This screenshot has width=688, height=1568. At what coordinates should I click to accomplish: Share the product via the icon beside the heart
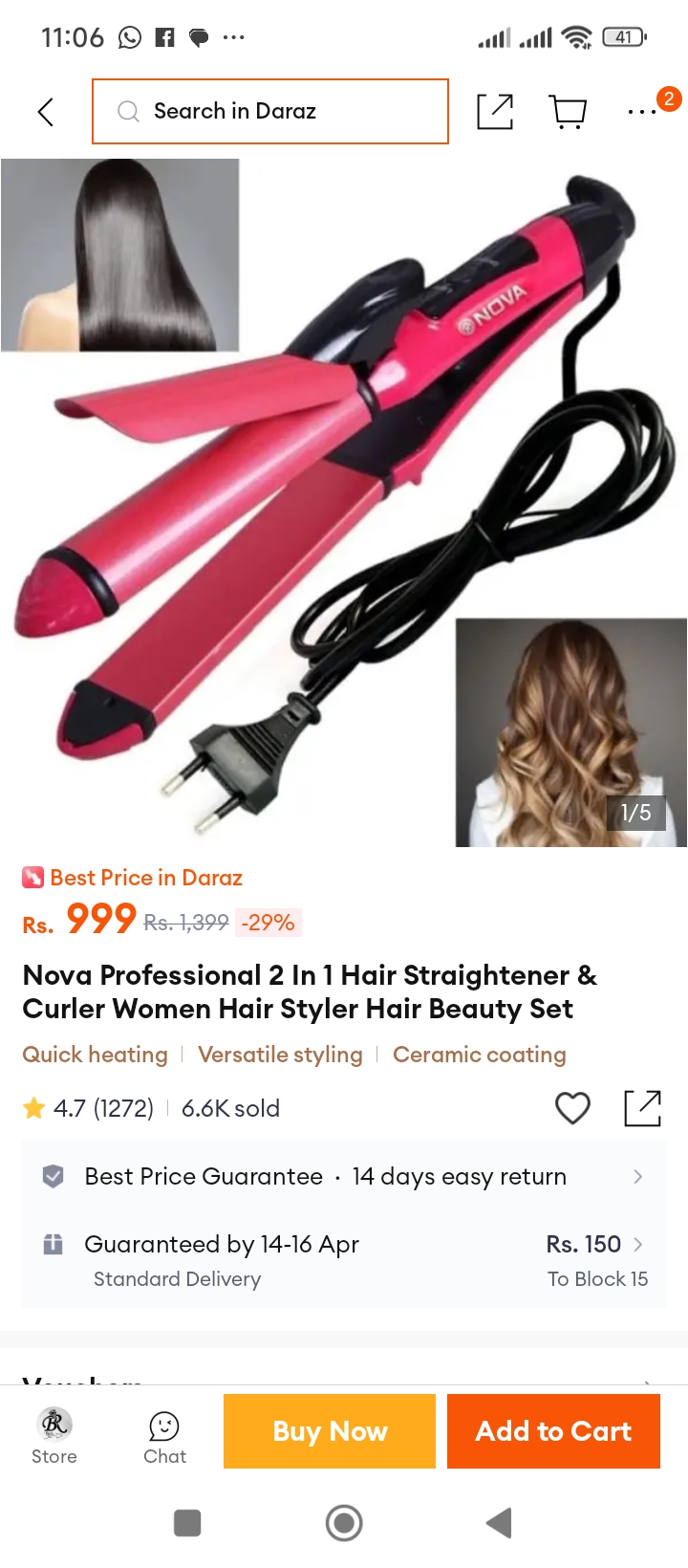(642, 1108)
